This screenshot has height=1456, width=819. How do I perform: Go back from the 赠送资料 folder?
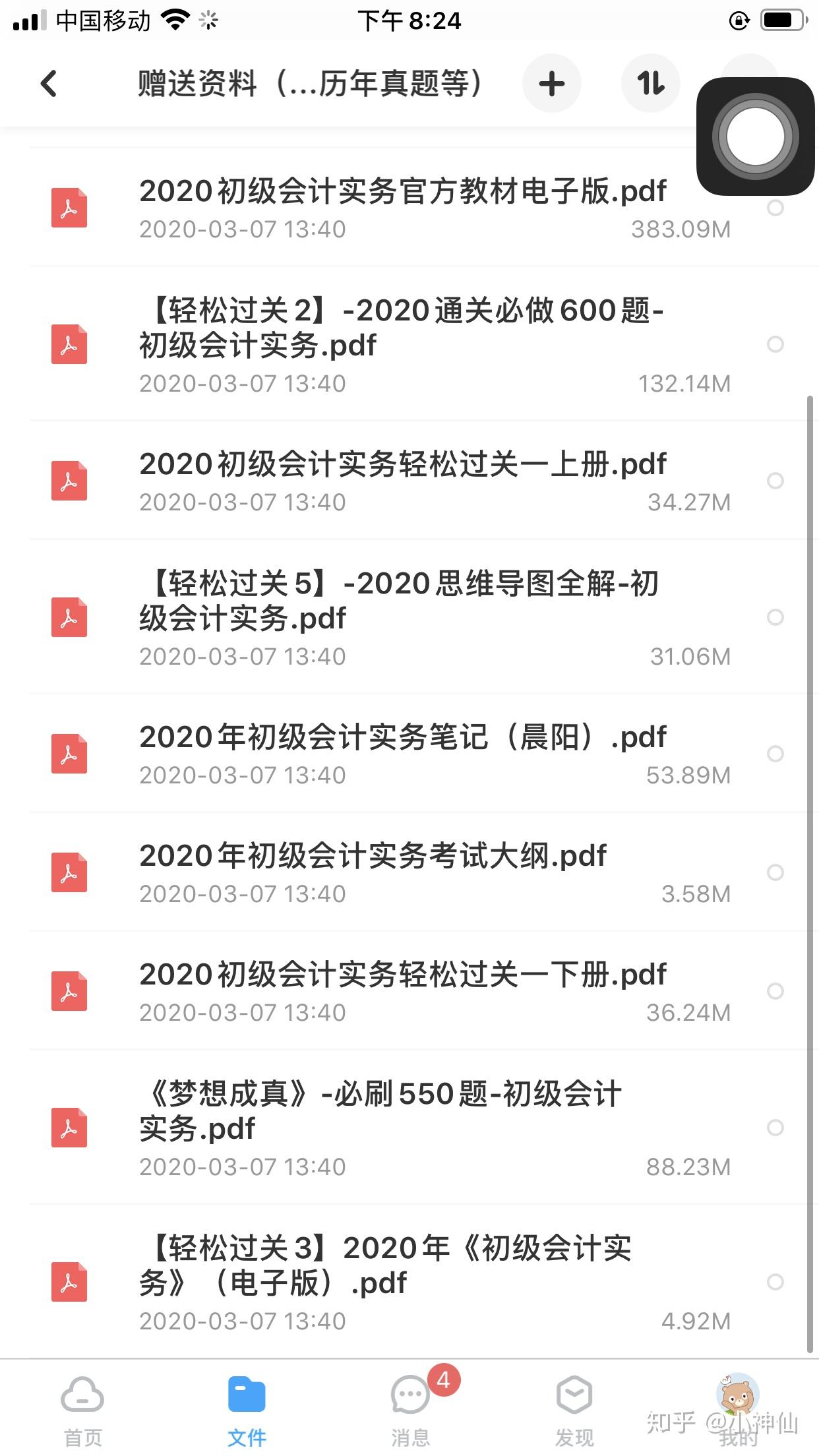click(x=49, y=84)
